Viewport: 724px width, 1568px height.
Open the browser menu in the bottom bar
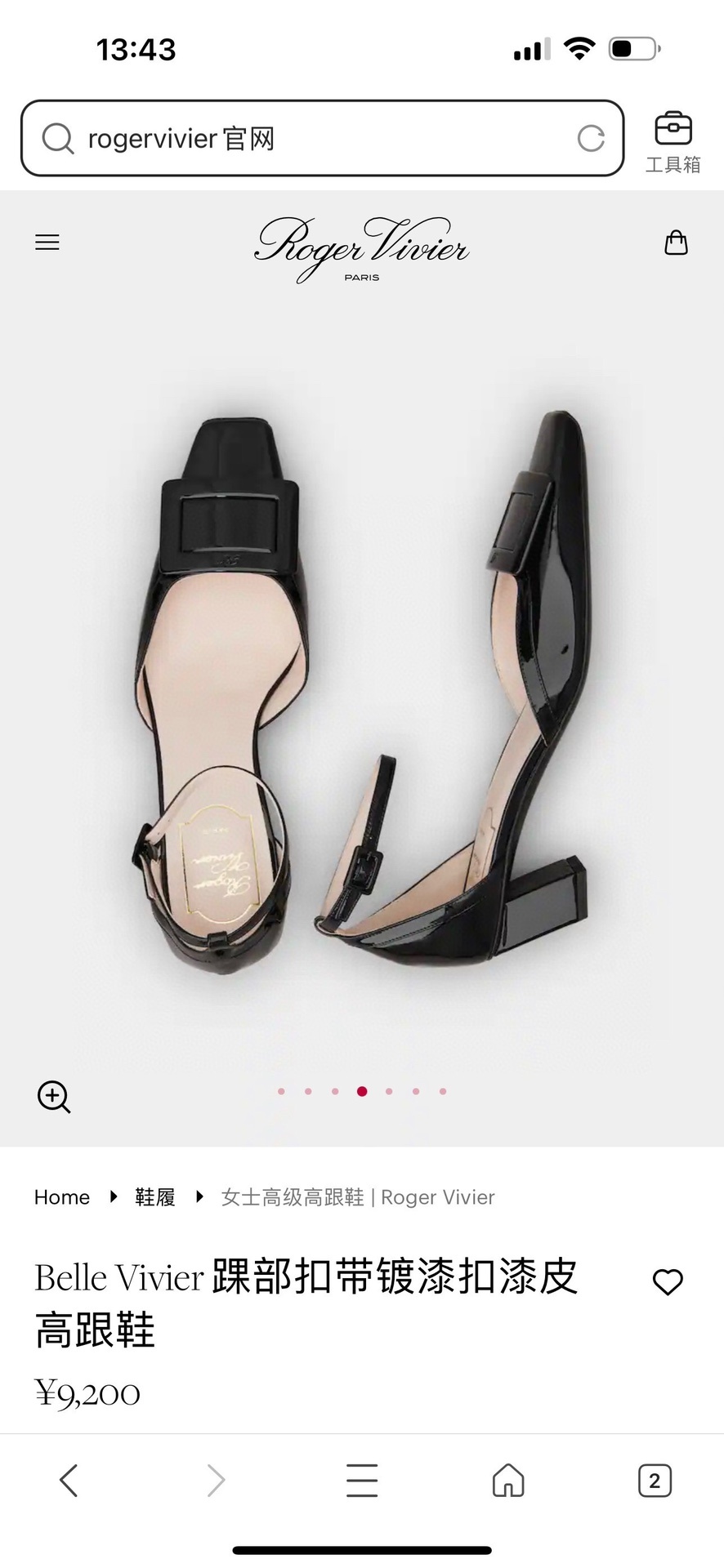(361, 1480)
